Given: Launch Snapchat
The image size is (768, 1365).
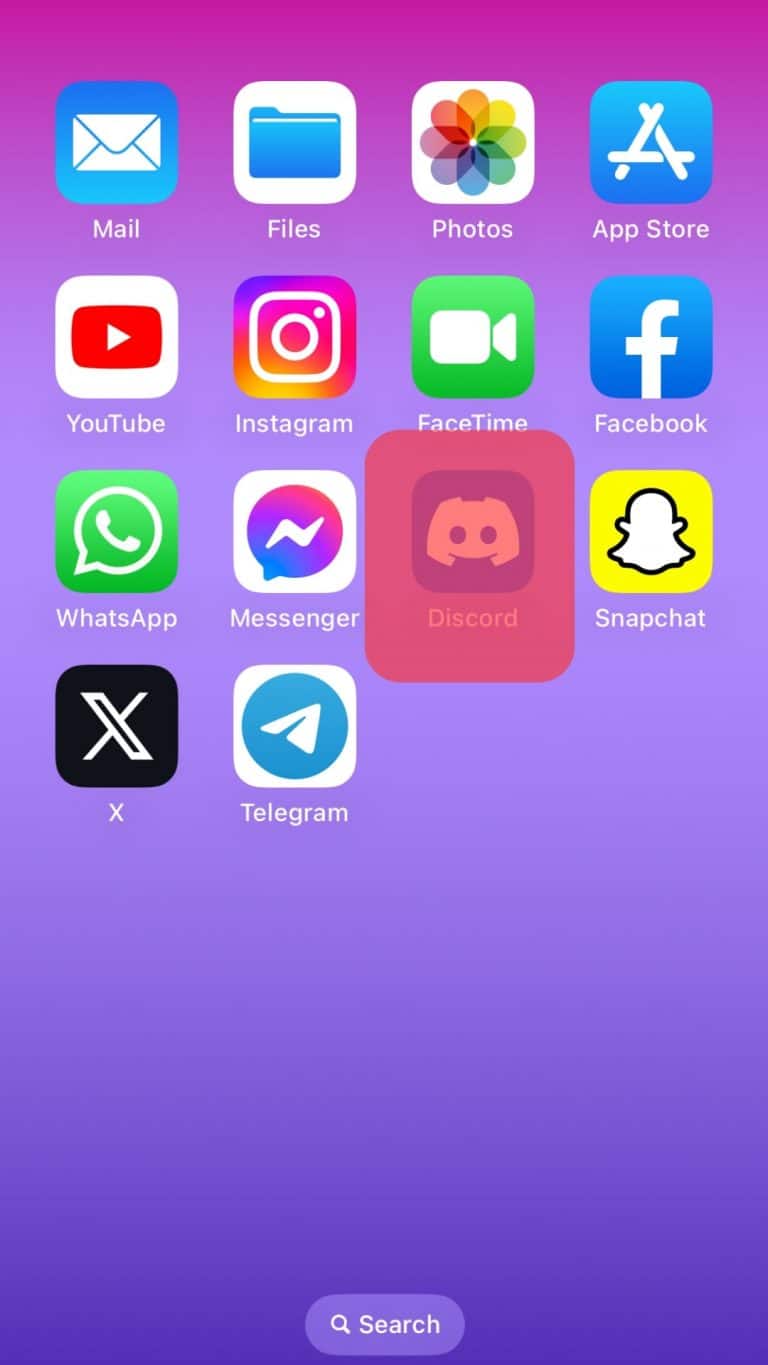Looking at the screenshot, I should click(650, 531).
